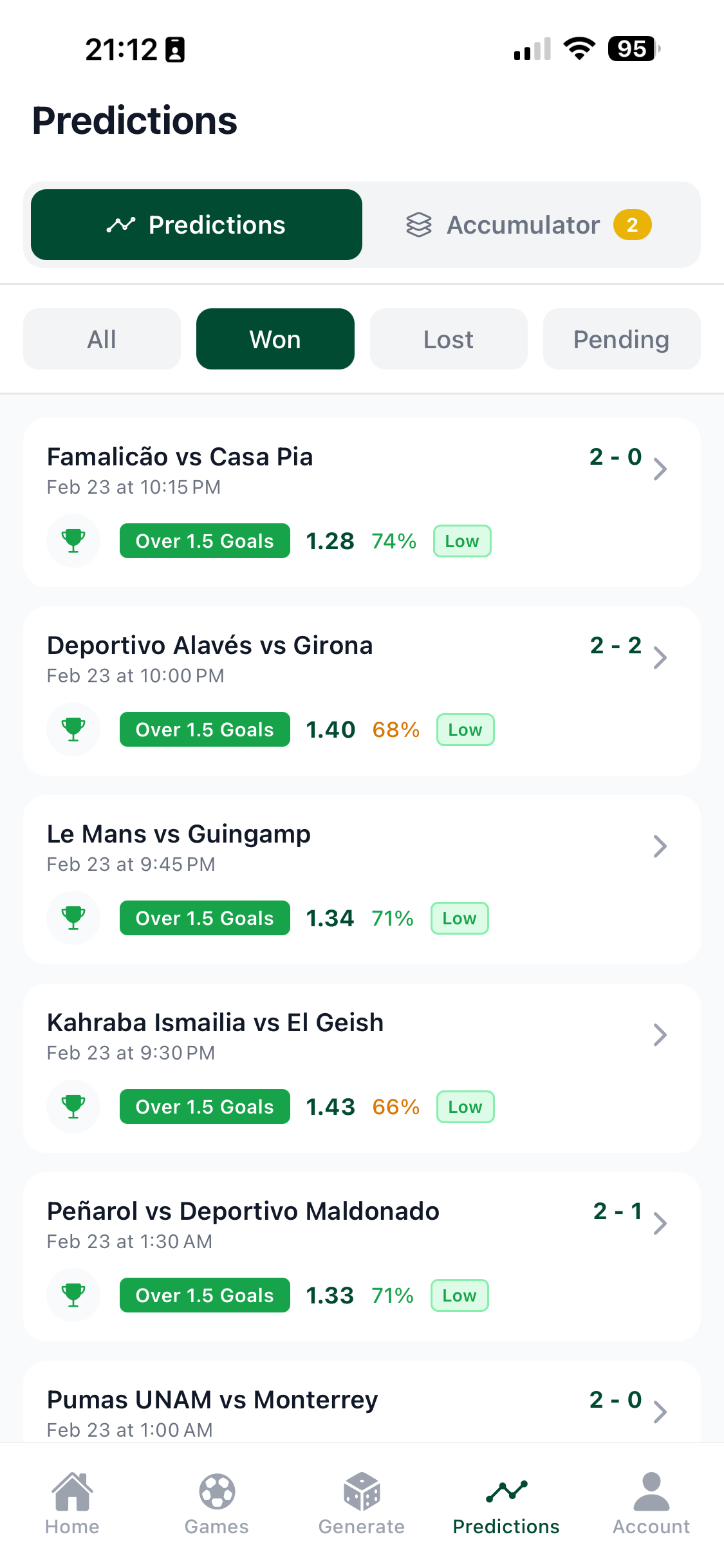Expand the Famalicão vs Casa Pia match details
This screenshot has width=724, height=1568.
660,469
